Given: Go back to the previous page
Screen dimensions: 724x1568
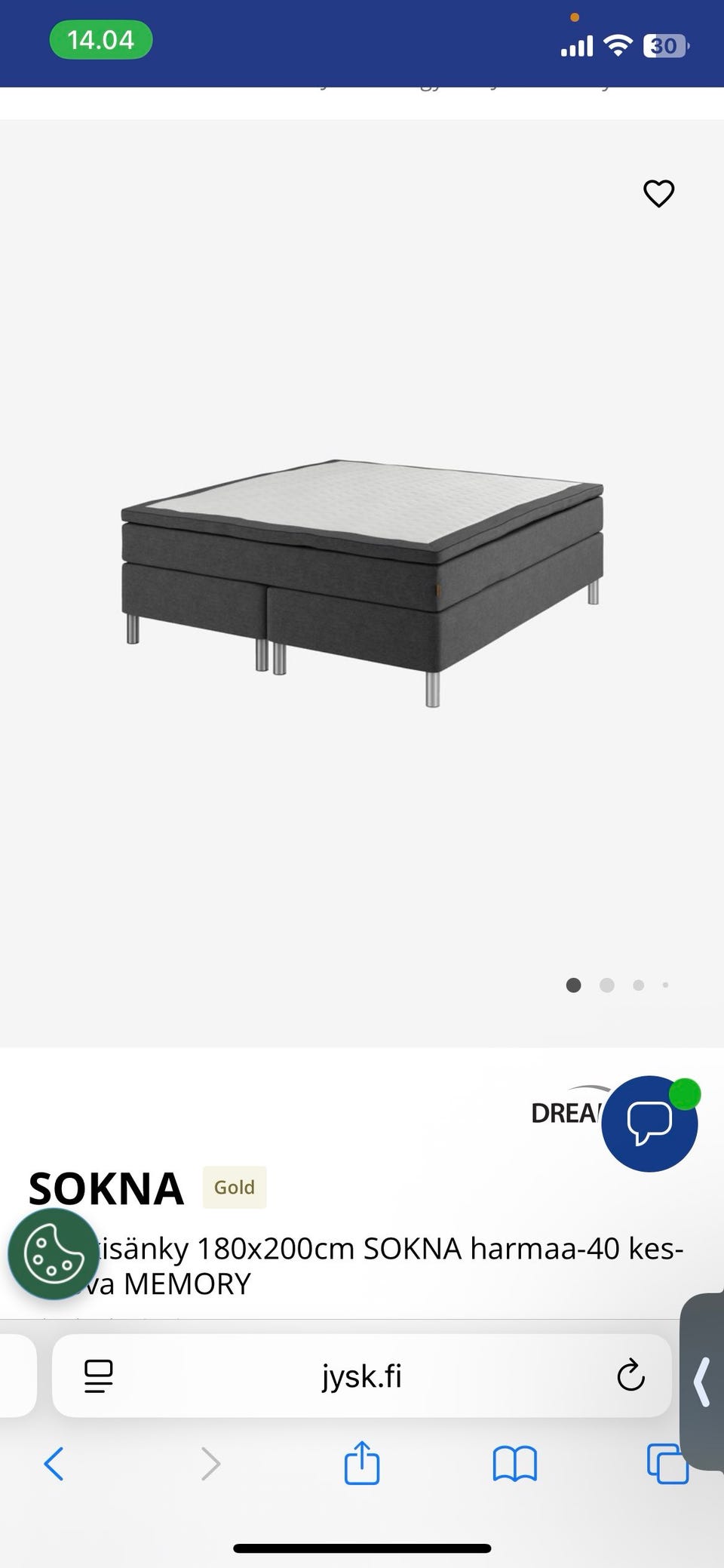Looking at the screenshot, I should pos(54,1464).
